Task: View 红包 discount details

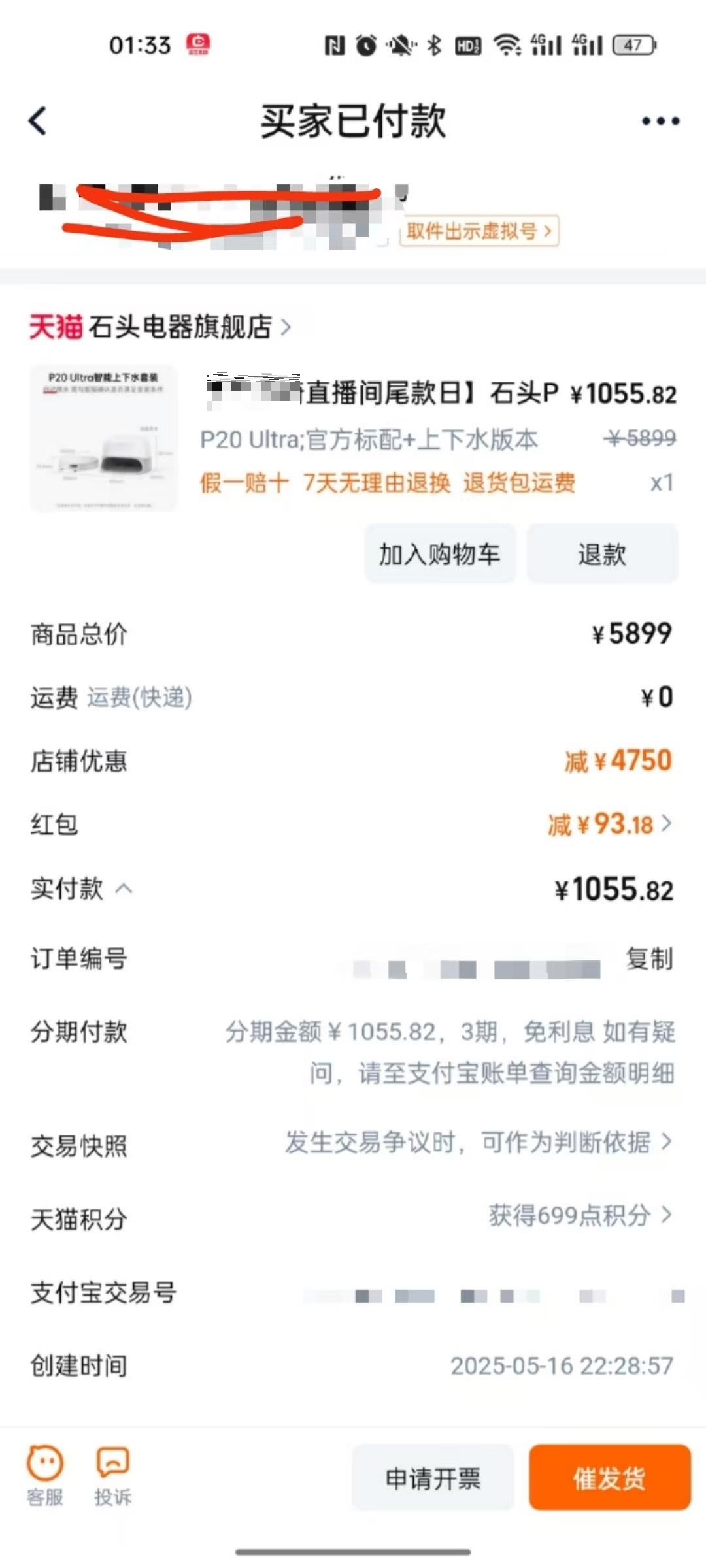Action: tap(609, 825)
